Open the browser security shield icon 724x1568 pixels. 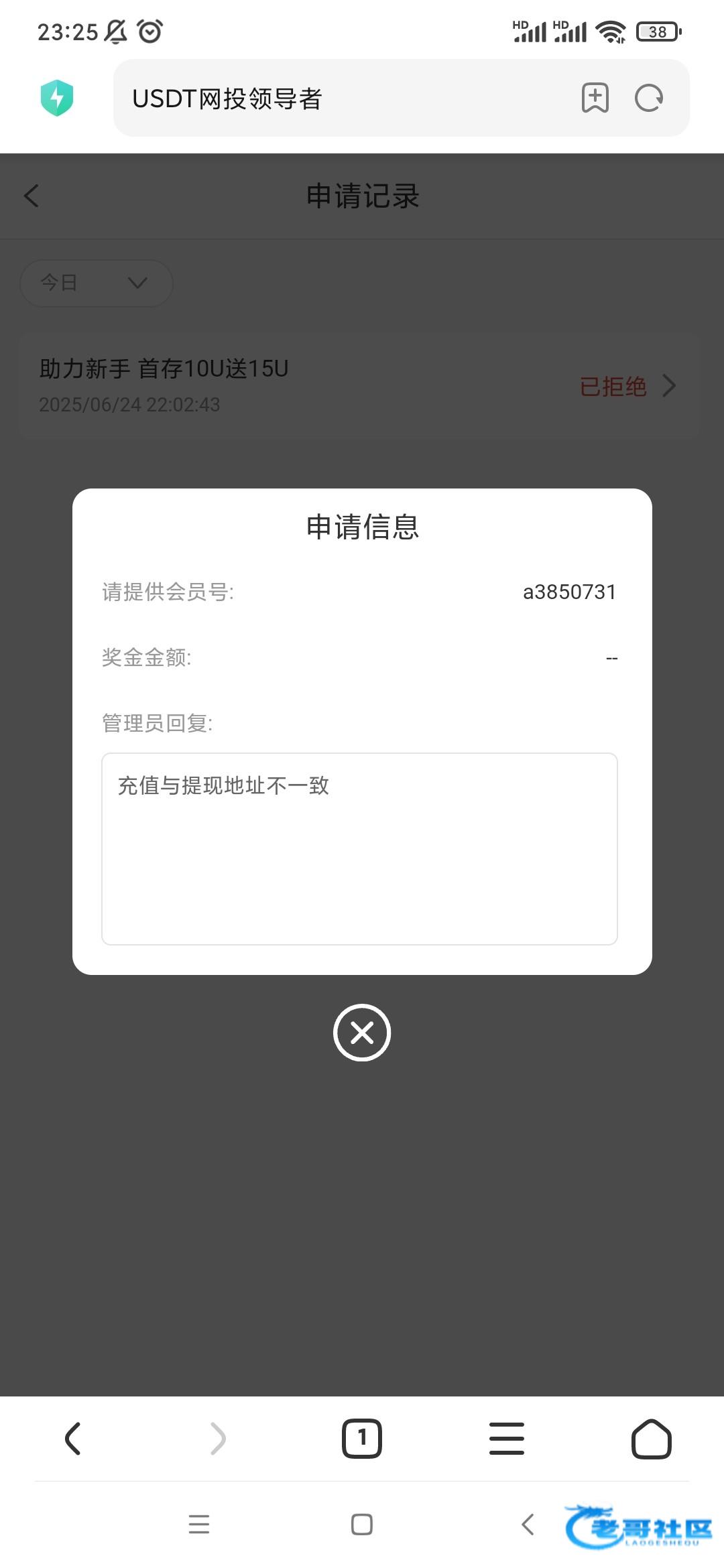(57, 98)
